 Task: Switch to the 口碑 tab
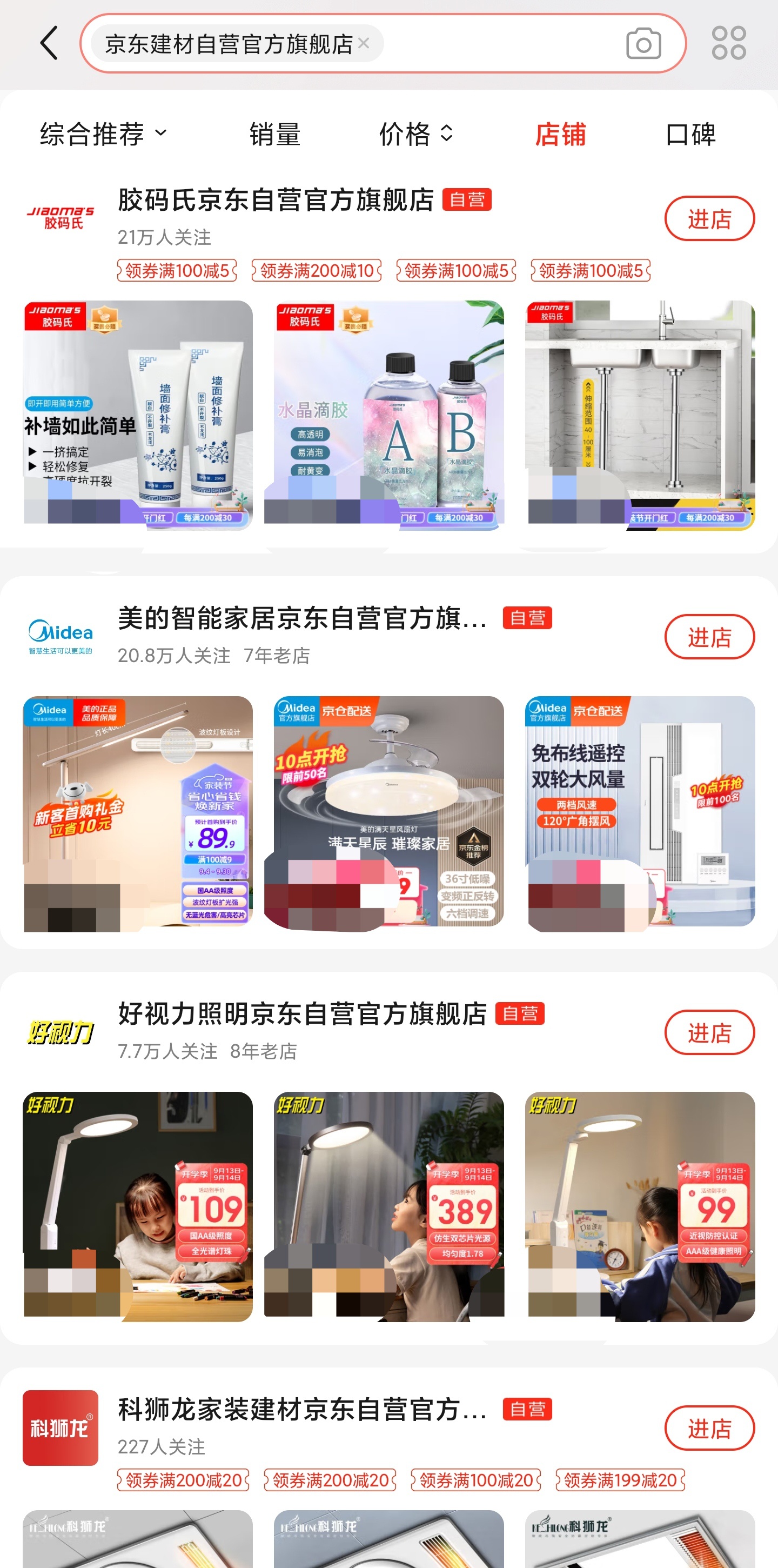(691, 134)
